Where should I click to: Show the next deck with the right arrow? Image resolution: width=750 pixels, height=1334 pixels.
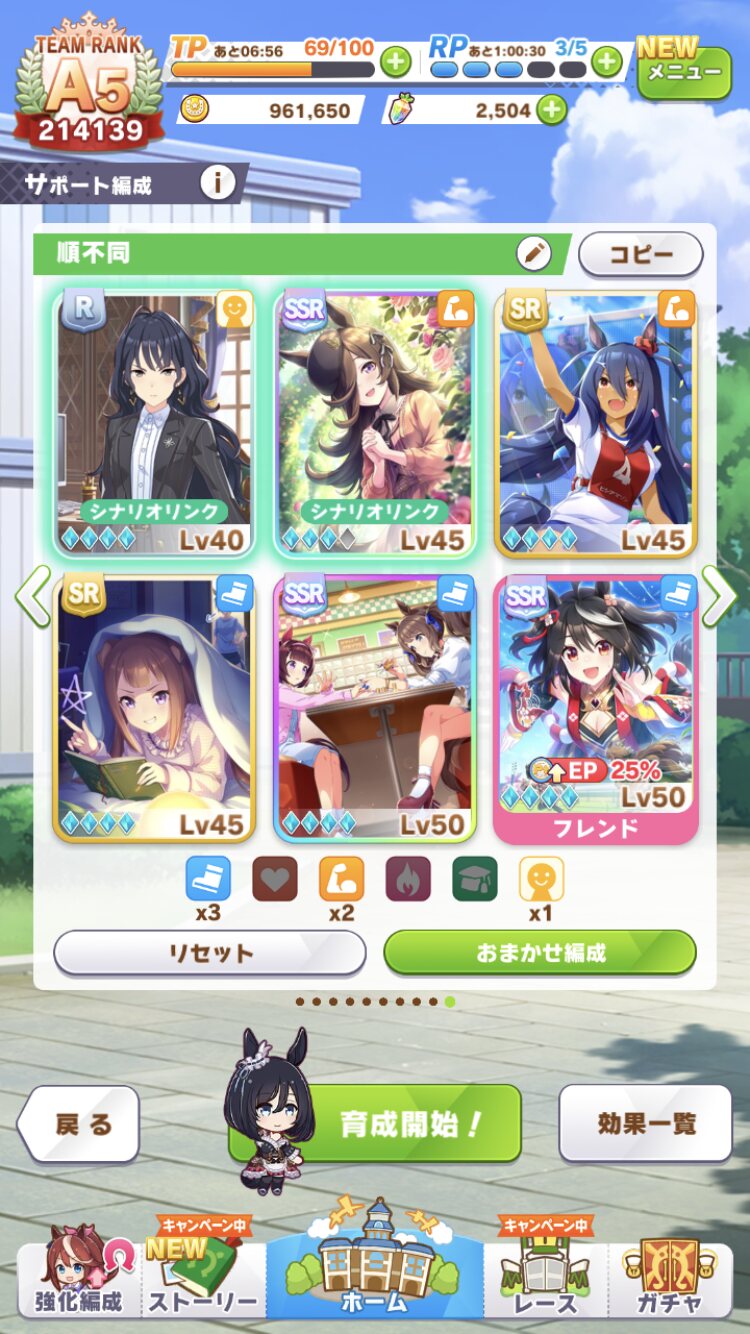click(718, 596)
